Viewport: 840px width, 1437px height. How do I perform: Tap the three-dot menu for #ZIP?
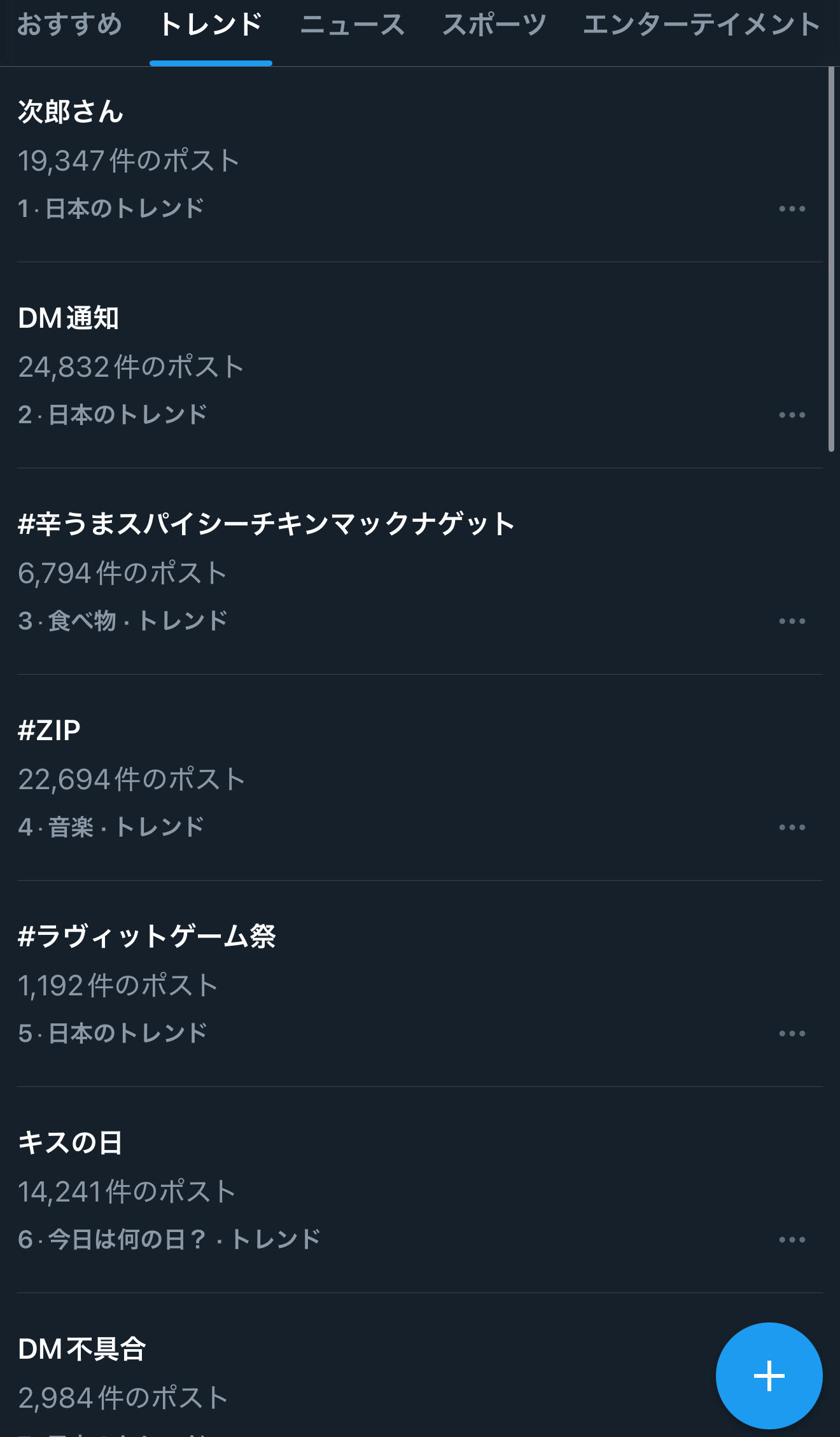coord(792,827)
